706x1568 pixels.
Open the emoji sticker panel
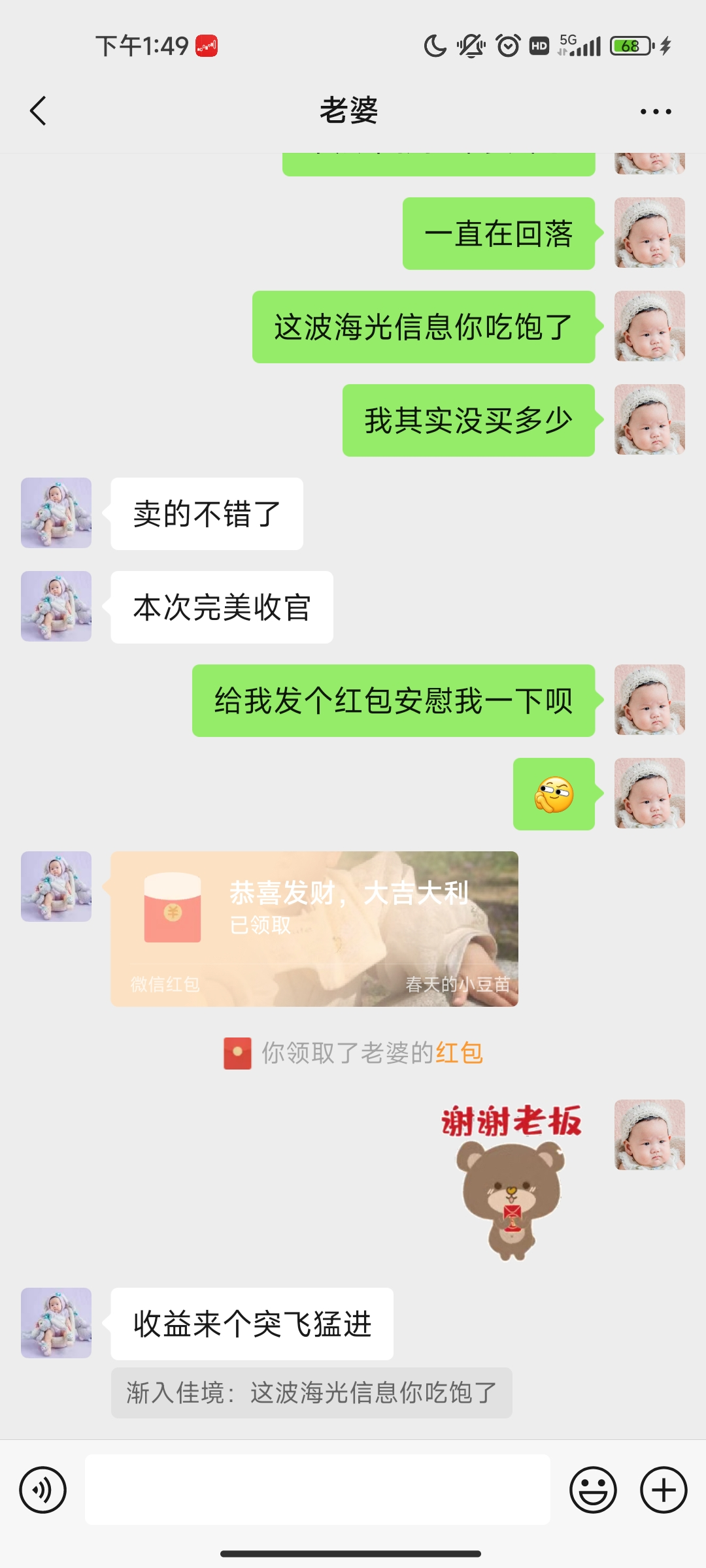[593, 1490]
